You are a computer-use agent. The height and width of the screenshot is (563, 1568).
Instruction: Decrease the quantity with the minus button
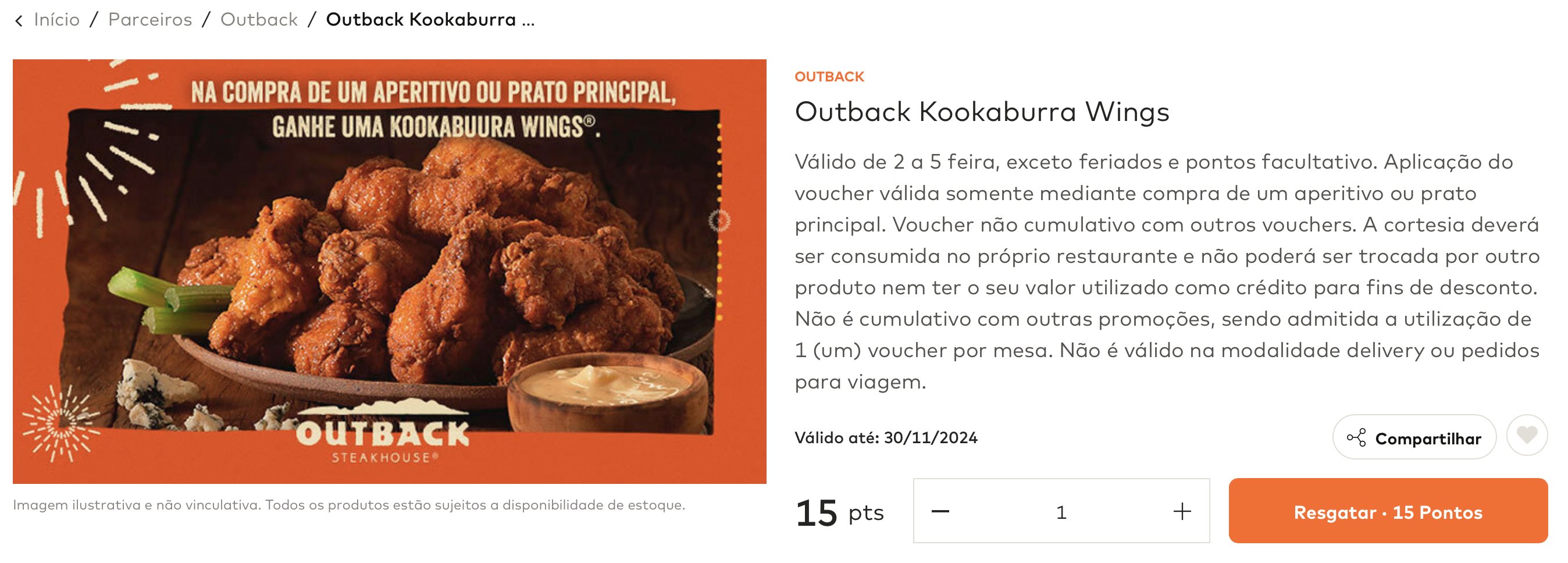click(x=940, y=511)
